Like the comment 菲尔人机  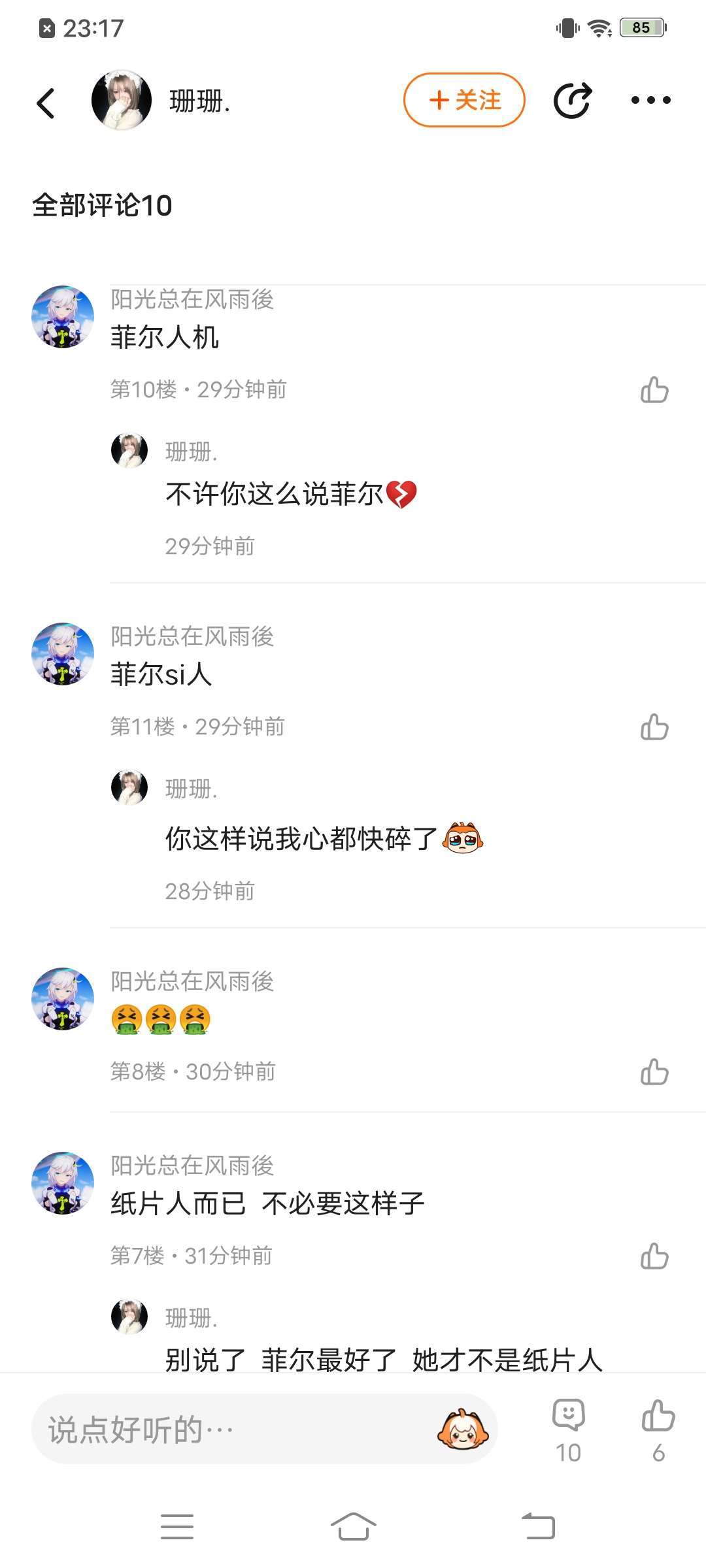654,390
